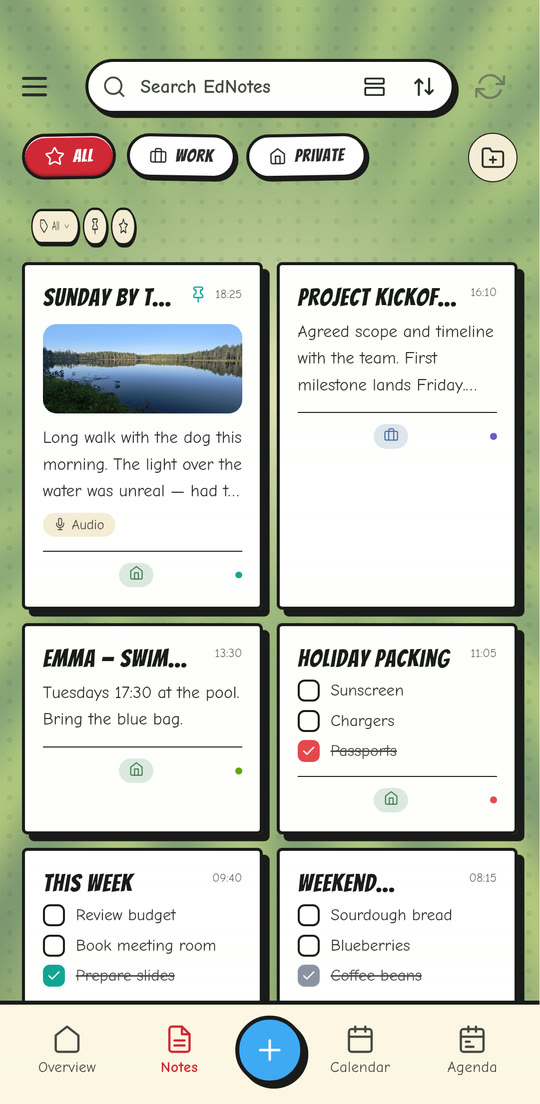Expand the All tags dropdown
Image resolution: width=540 pixels, height=1104 pixels.
pyautogui.click(x=55, y=226)
